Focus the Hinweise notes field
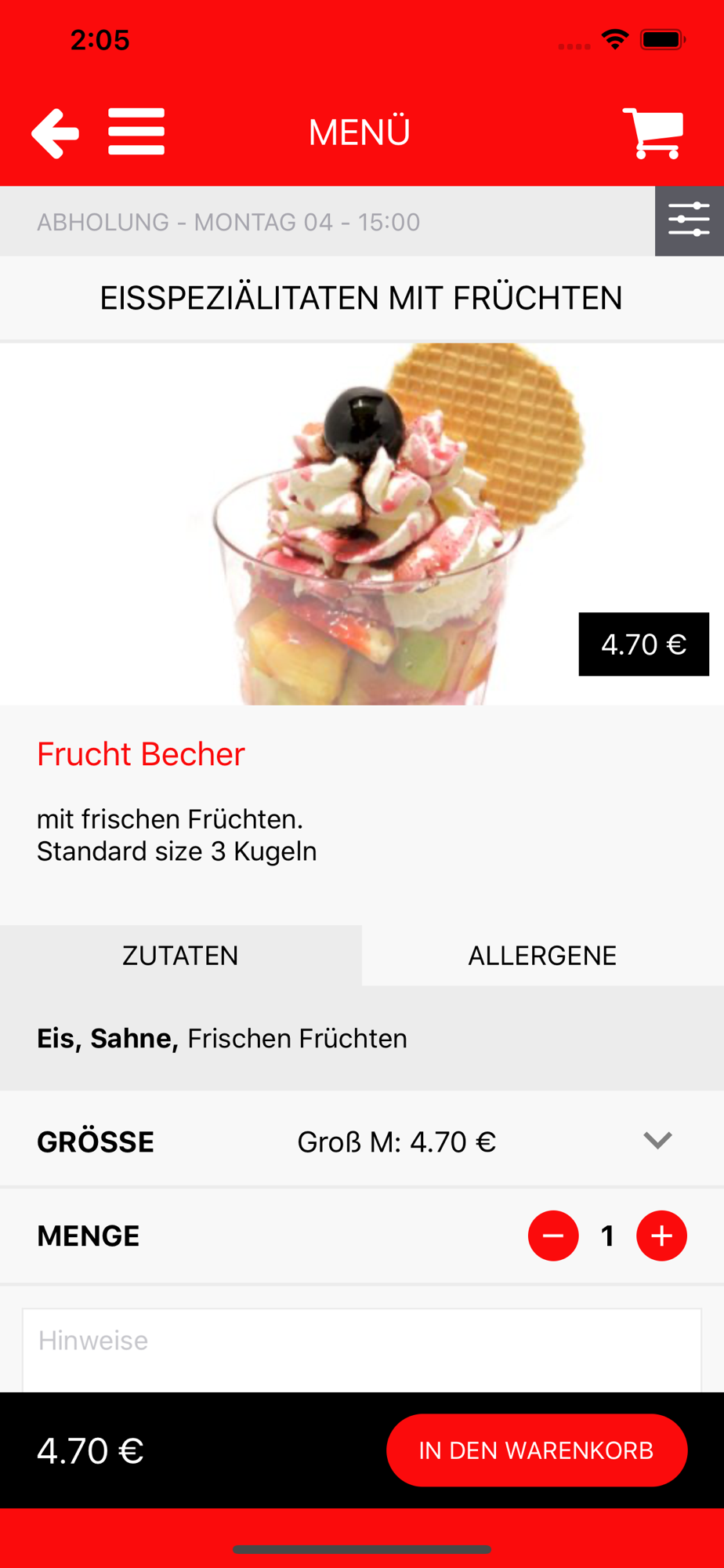The image size is (724, 1568). pos(360,1348)
